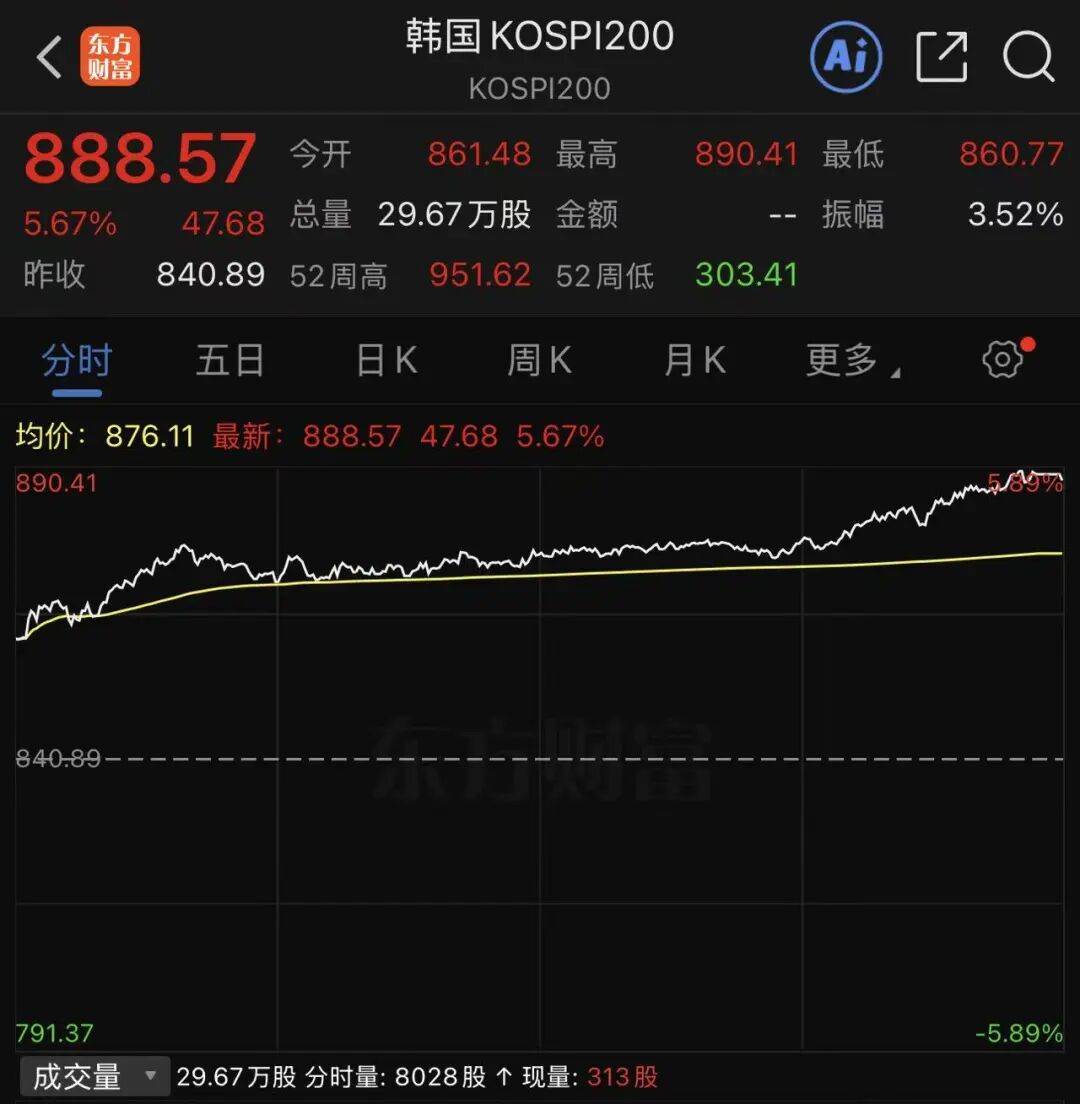
Task: Share this KOSPI200 quote page
Action: click(941, 57)
